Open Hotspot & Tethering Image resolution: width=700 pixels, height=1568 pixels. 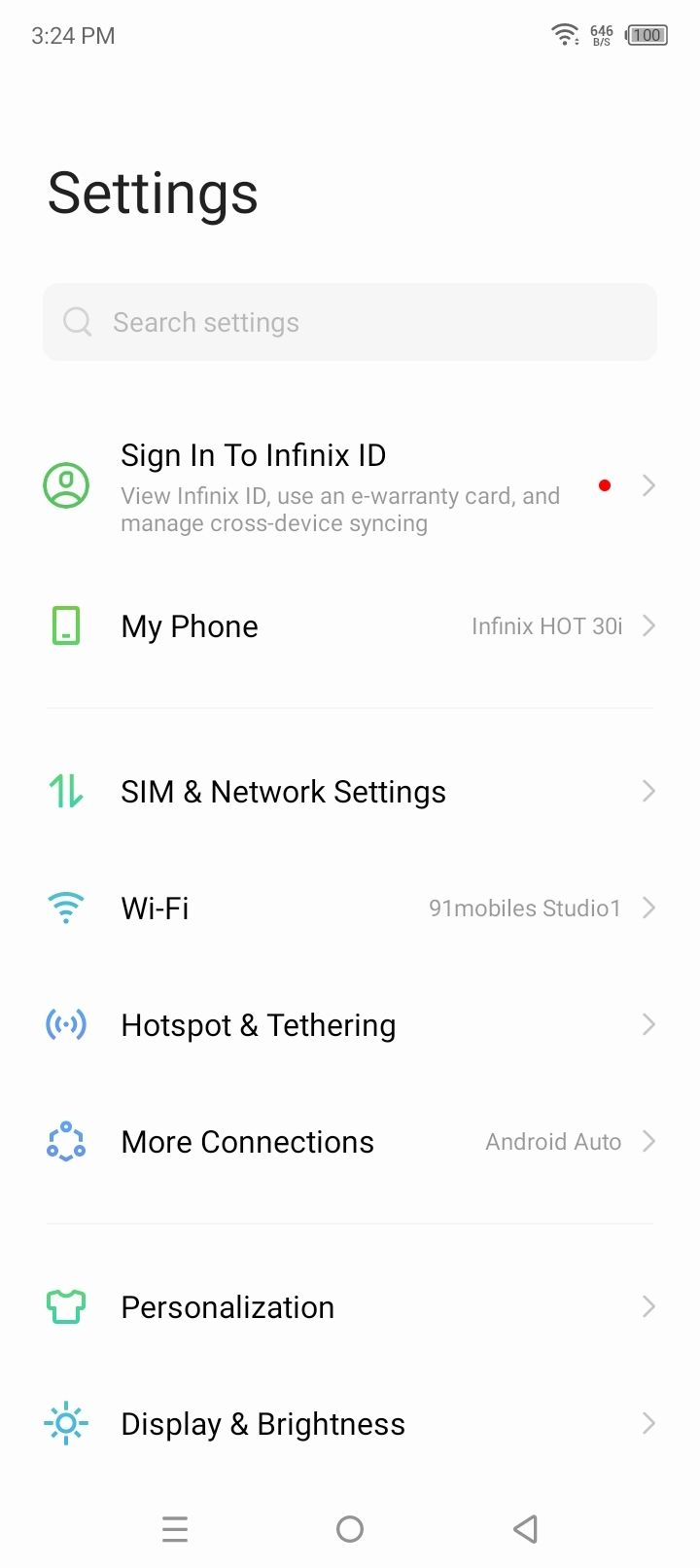pyautogui.click(x=350, y=1025)
